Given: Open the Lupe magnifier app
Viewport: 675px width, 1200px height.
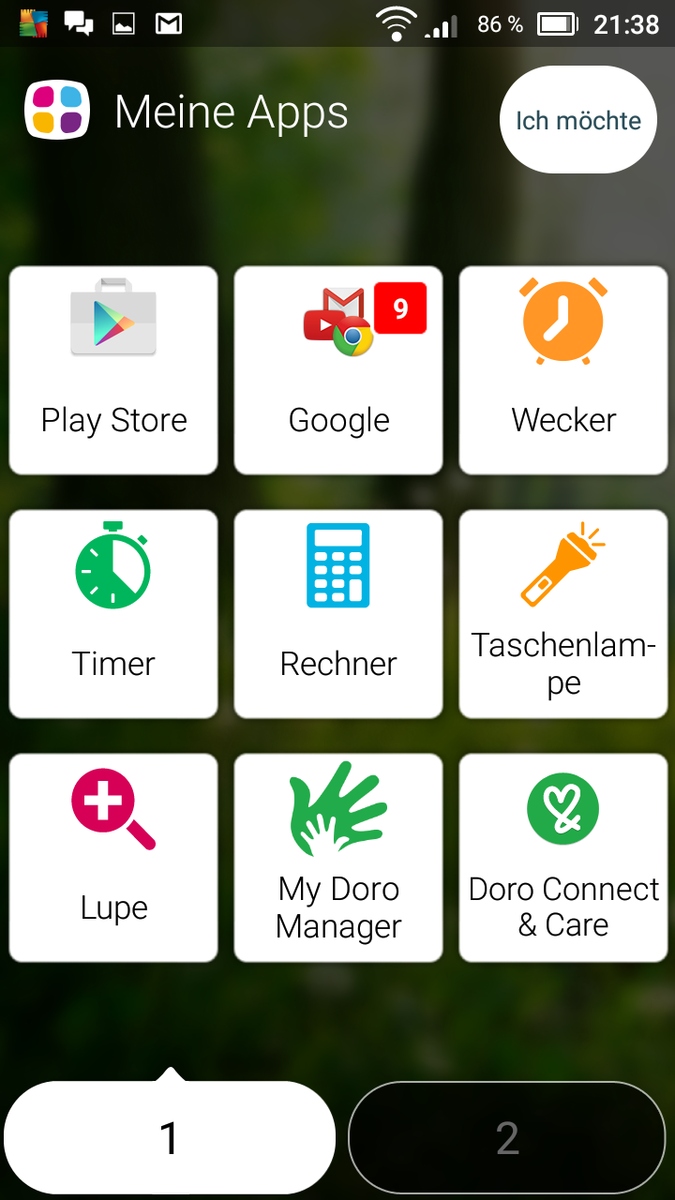Looking at the screenshot, I should (x=113, y=858).
